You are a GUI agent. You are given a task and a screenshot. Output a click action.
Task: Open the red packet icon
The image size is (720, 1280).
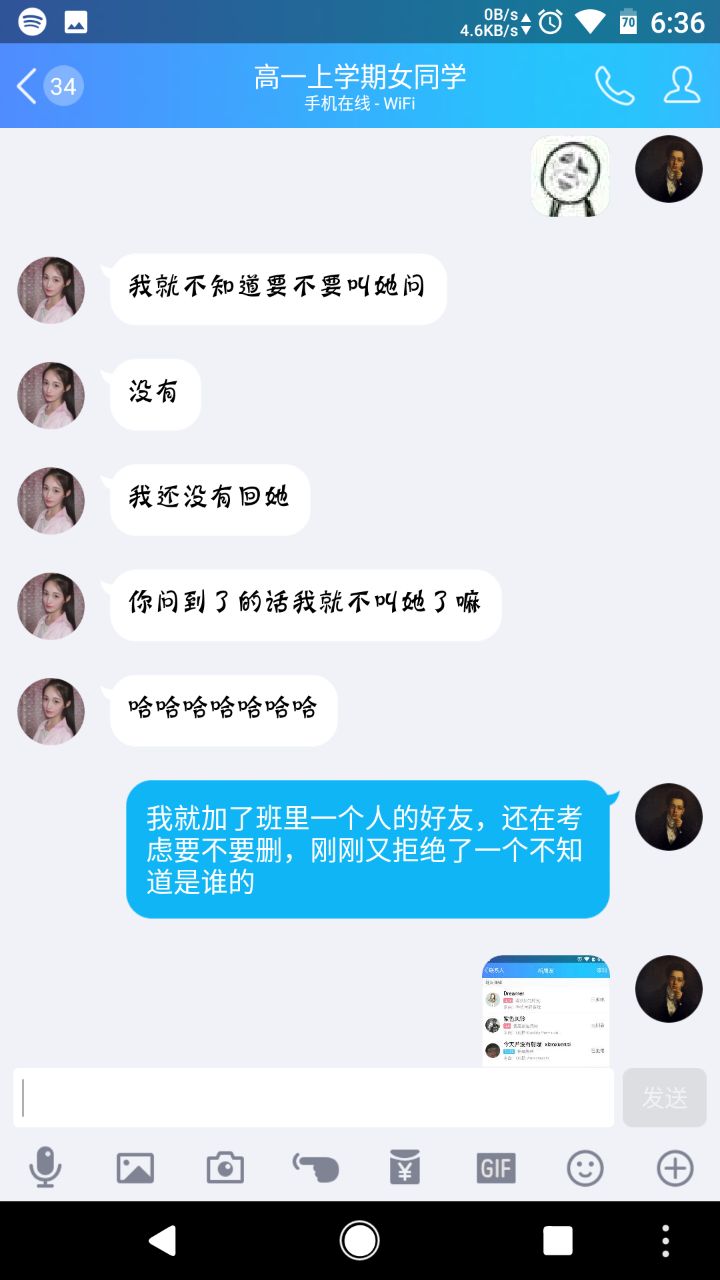(x=405, y=1167)
